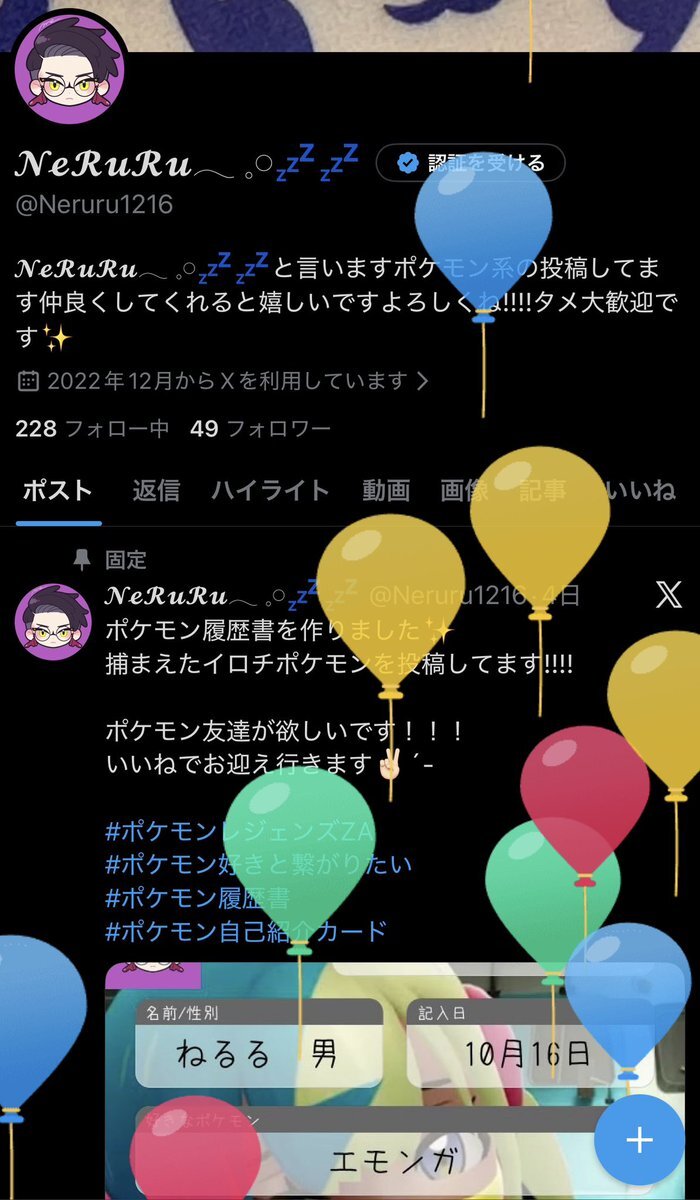Screen dimensions: 700x1200
Task: Switch to the いいね tab
Action: tap(640, 490)
